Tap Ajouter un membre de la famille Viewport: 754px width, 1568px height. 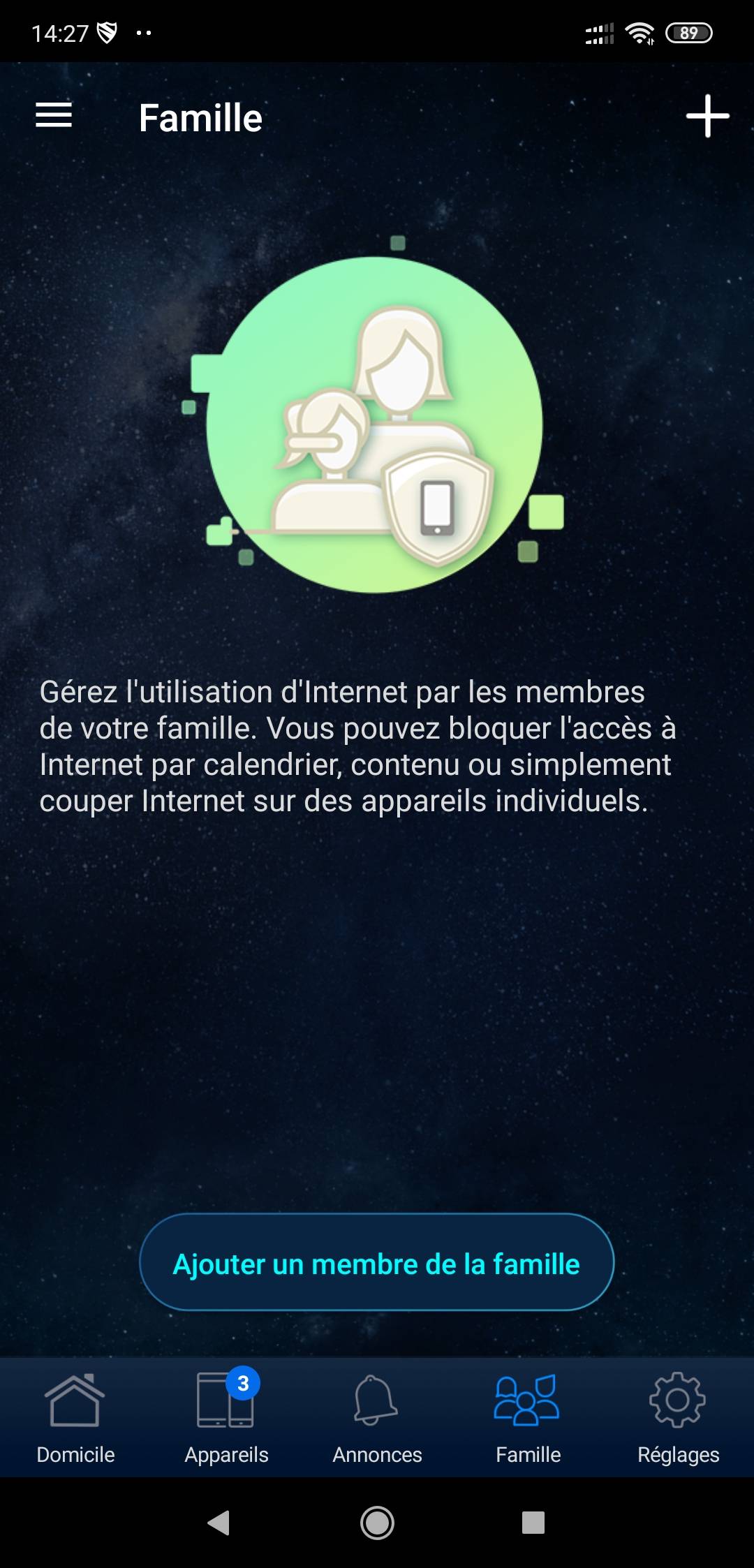tap(376, 1262)
